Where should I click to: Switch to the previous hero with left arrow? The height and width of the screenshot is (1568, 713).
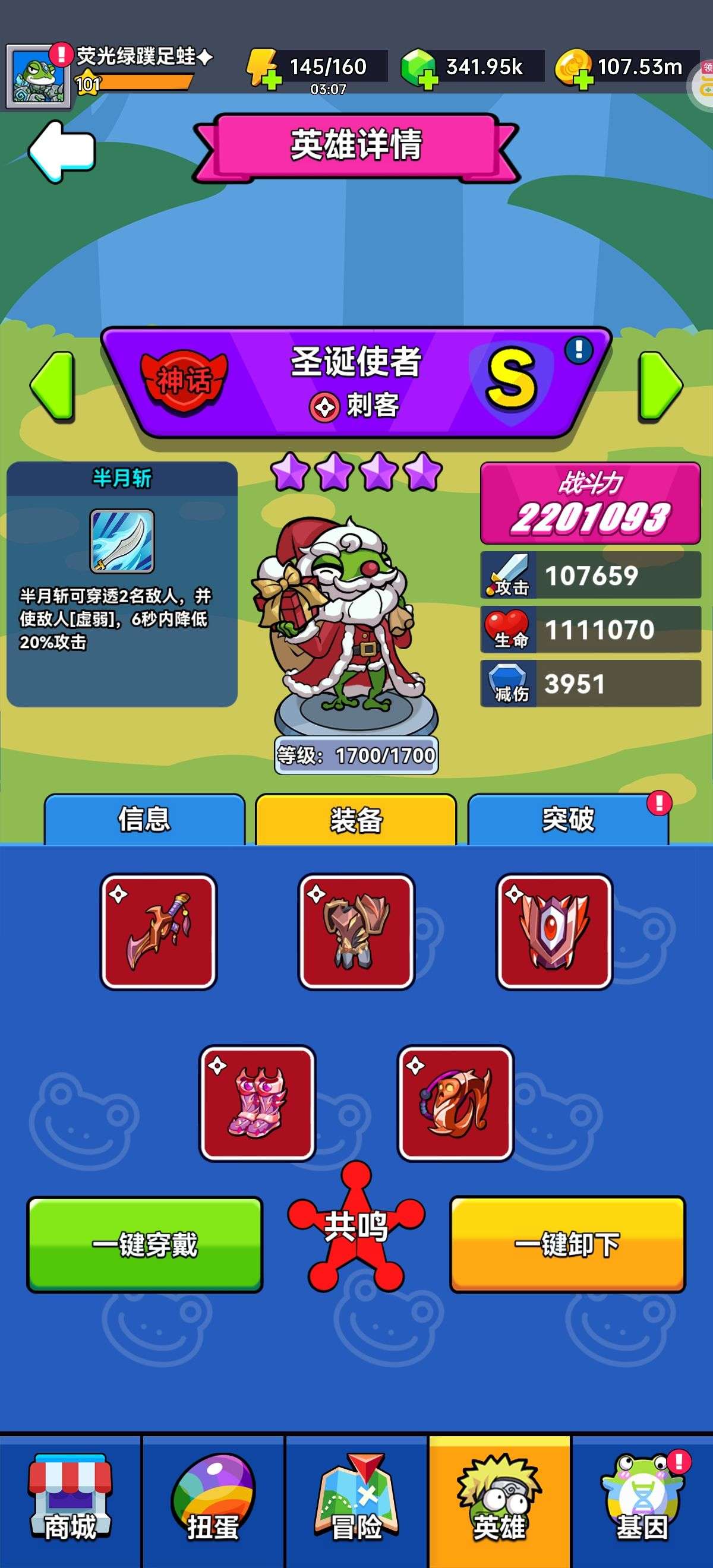pos(52,386)
